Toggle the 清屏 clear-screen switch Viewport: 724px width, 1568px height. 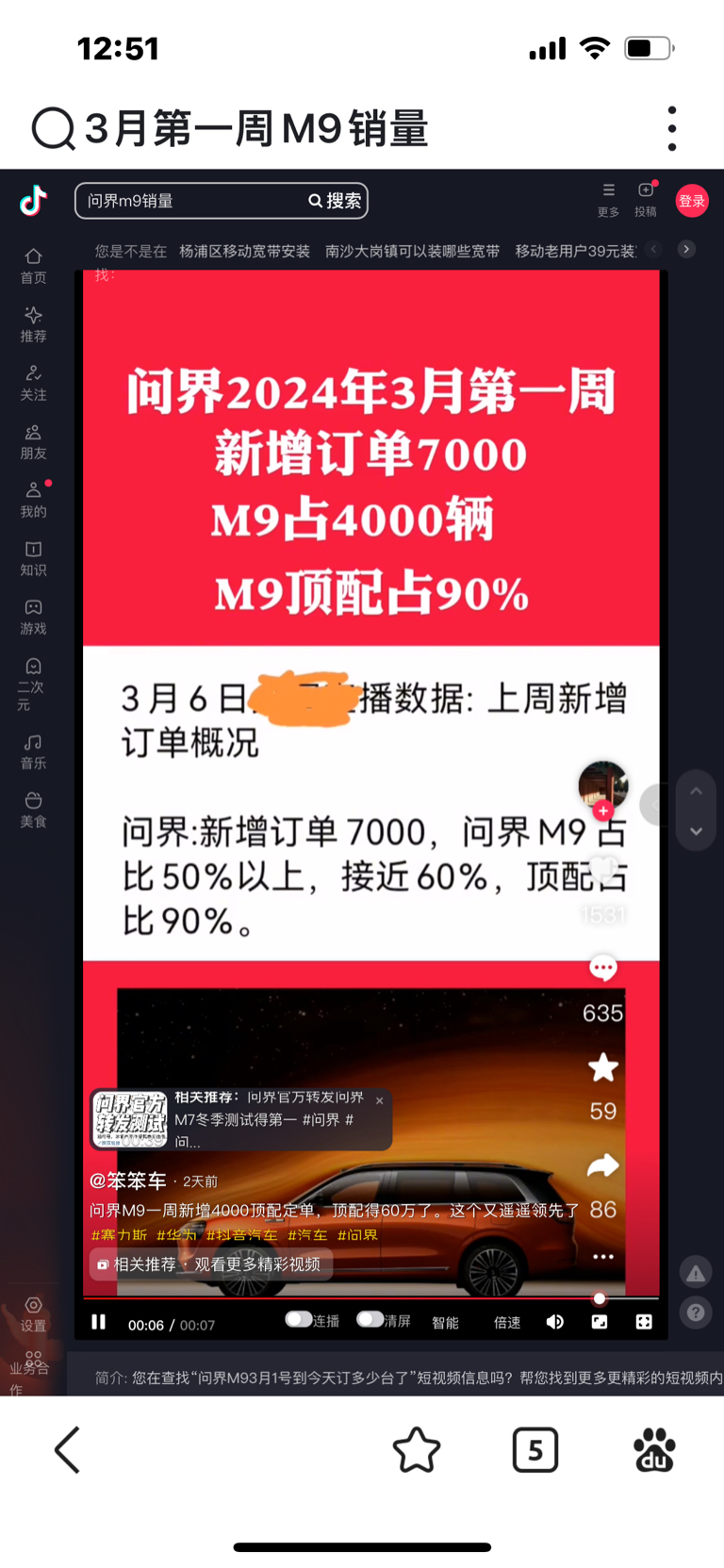point(370,1319)
